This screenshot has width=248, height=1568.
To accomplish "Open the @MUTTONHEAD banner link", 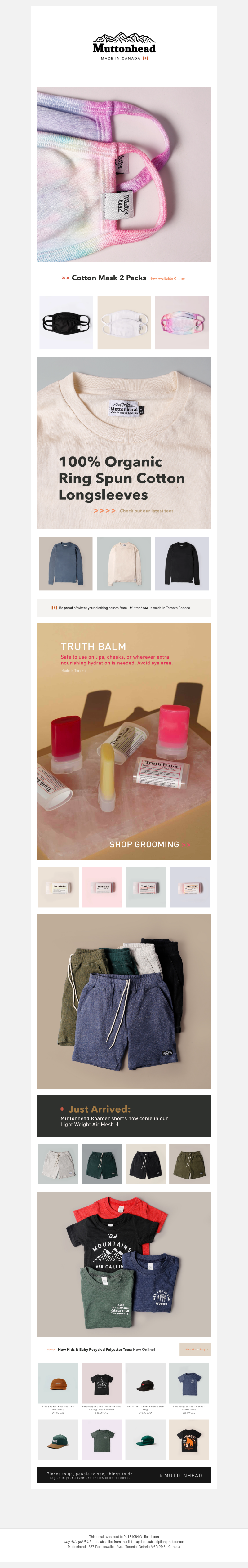I will [180, 1476].
